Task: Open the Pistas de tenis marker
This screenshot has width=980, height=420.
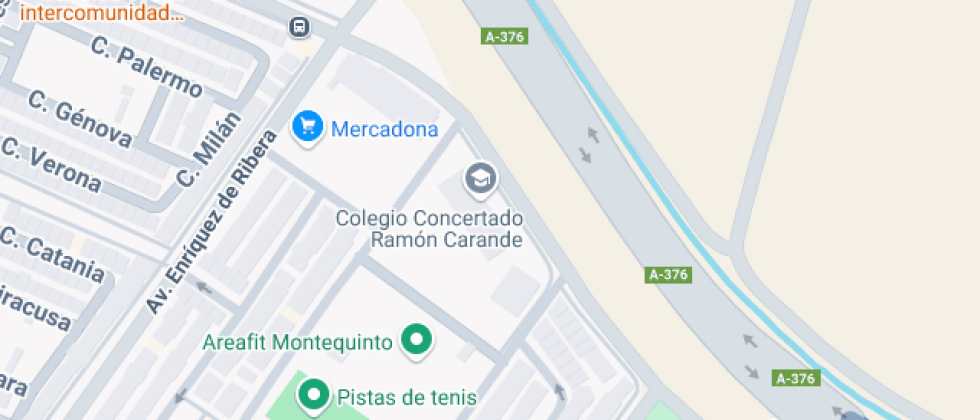Action: click(316, 396)
